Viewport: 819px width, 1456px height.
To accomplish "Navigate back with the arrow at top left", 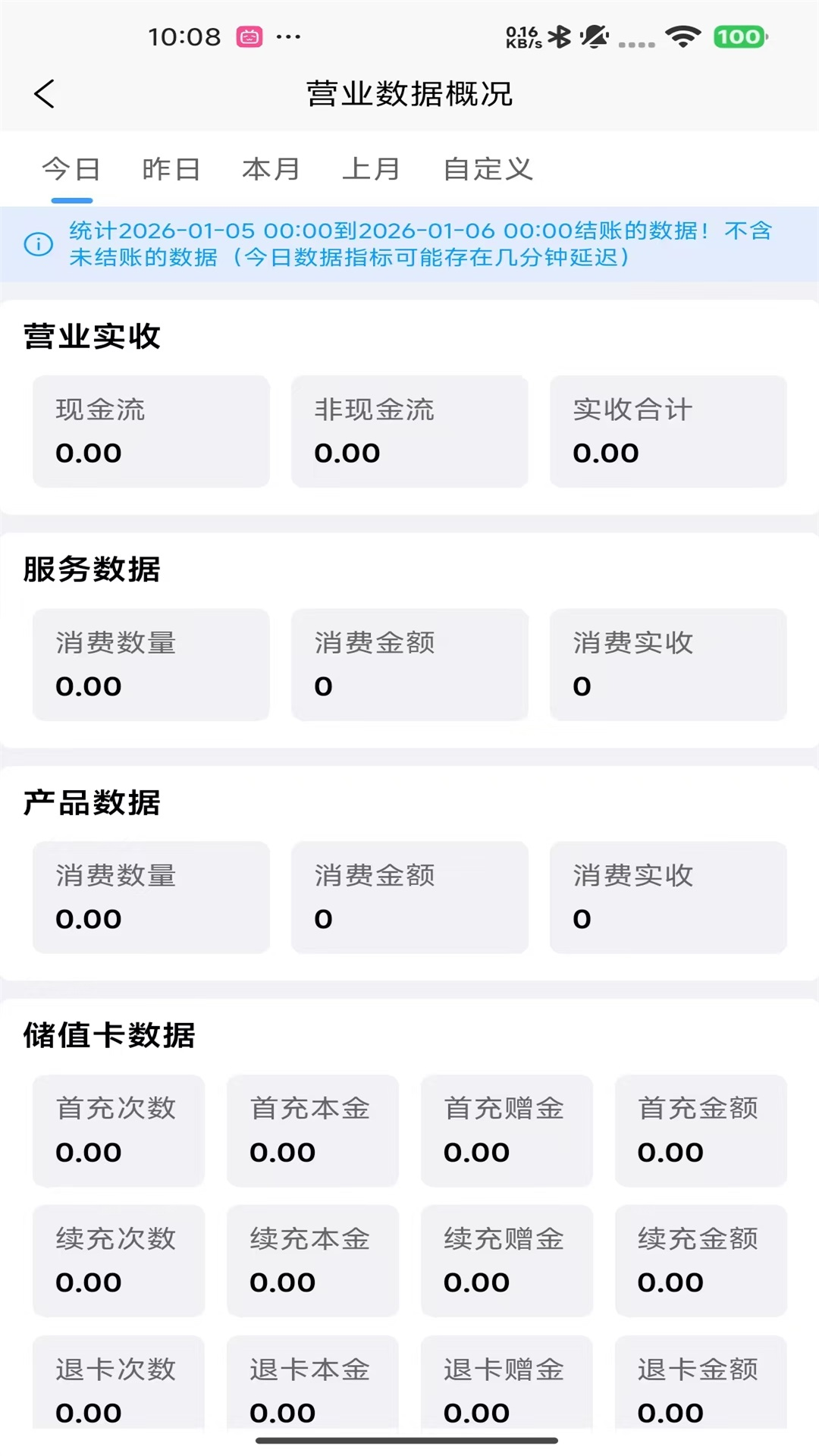I will point(45,95).
